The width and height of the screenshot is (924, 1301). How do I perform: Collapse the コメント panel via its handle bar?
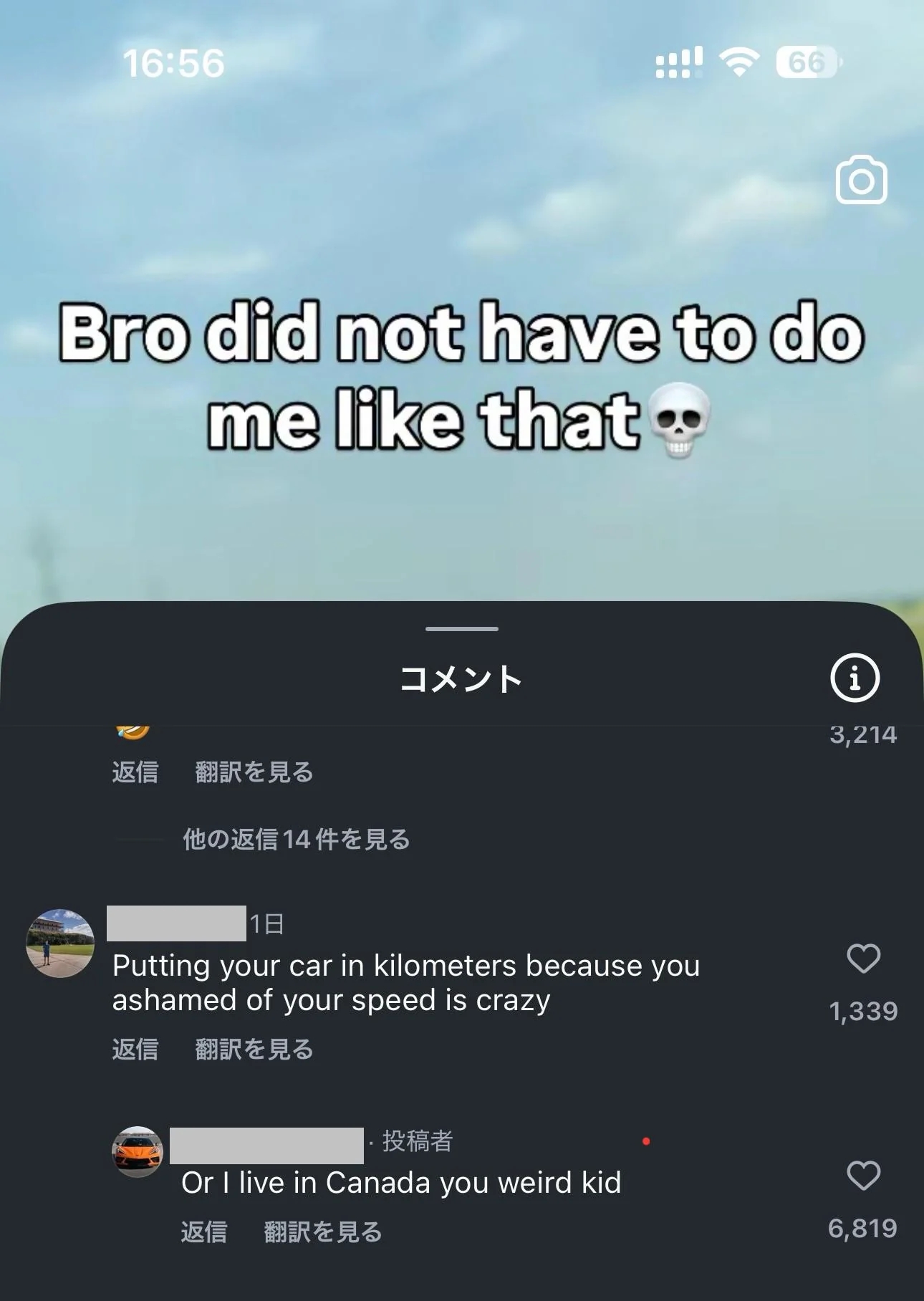[x=462, y=630]
